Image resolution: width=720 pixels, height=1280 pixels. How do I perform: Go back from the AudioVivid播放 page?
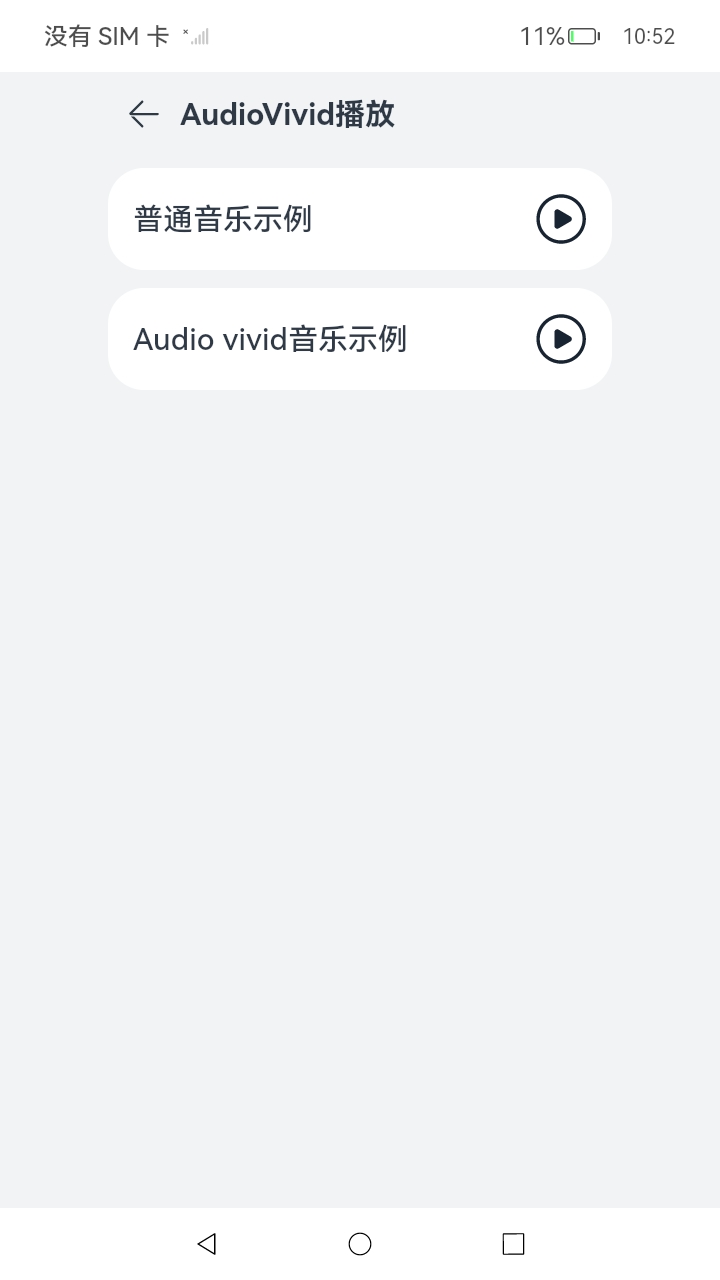point(144,115)
